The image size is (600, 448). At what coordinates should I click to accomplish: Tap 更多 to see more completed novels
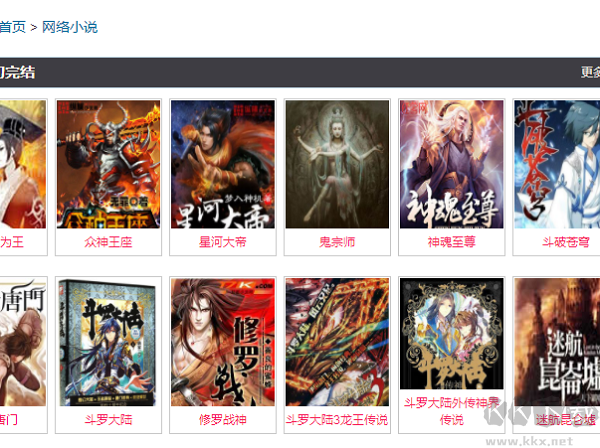point(590,72)
